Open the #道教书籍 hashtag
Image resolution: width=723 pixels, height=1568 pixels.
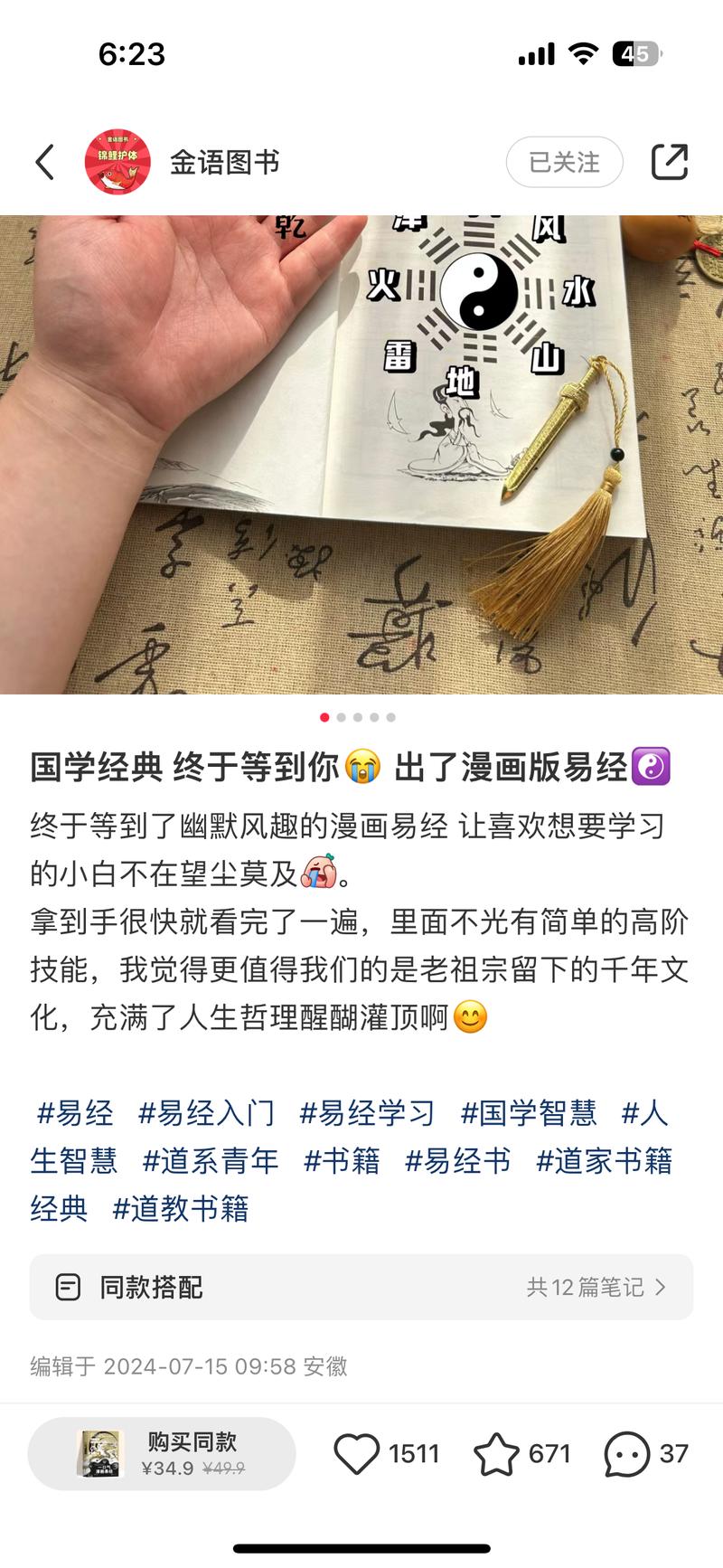tap(181, 1209)
